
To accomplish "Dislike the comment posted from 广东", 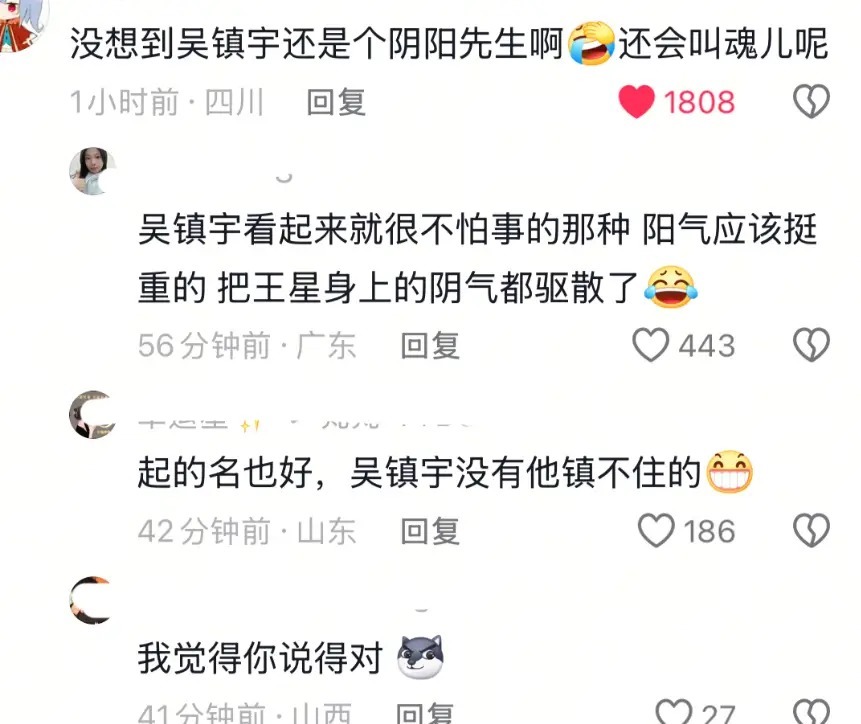I will (x=811, y=345).
